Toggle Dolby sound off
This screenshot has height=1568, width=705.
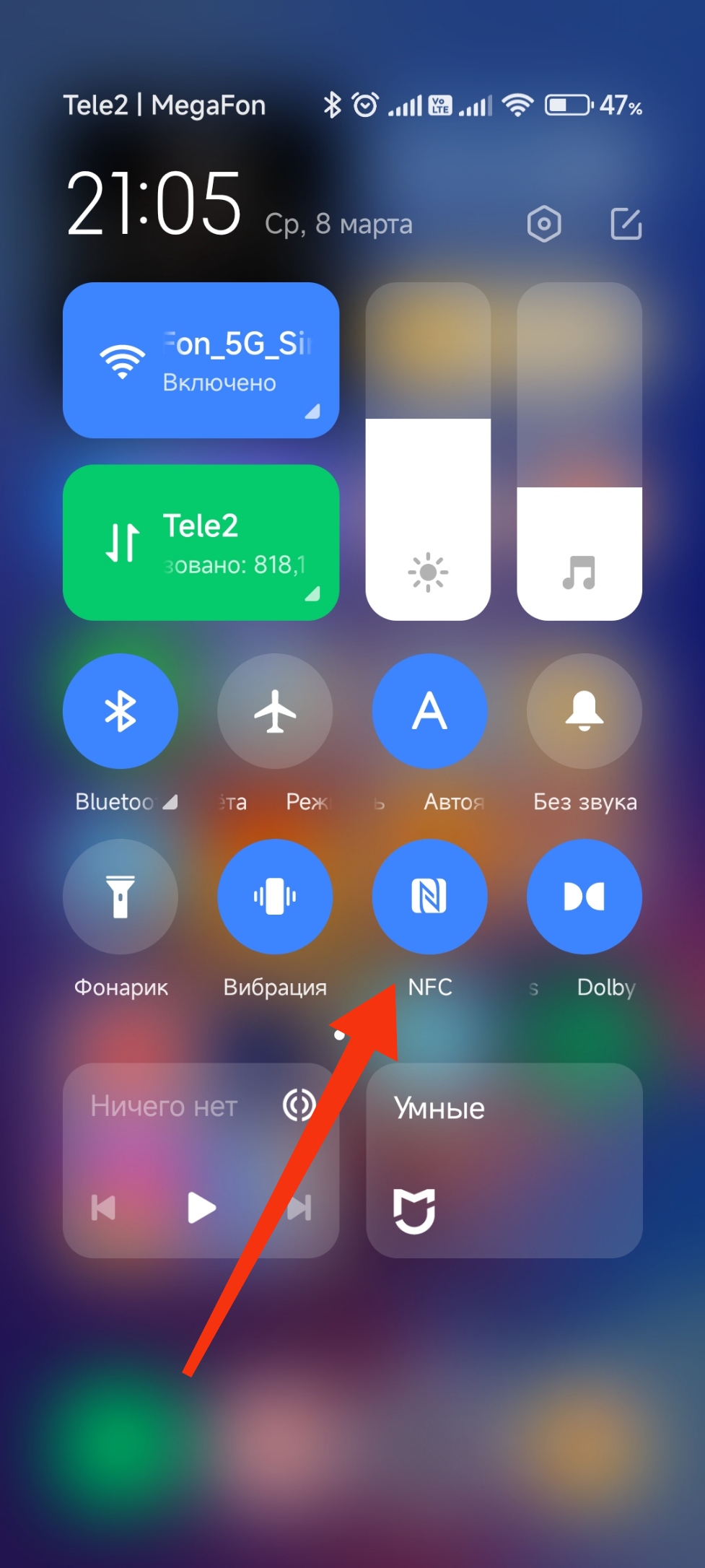click(x=584, y=897)
